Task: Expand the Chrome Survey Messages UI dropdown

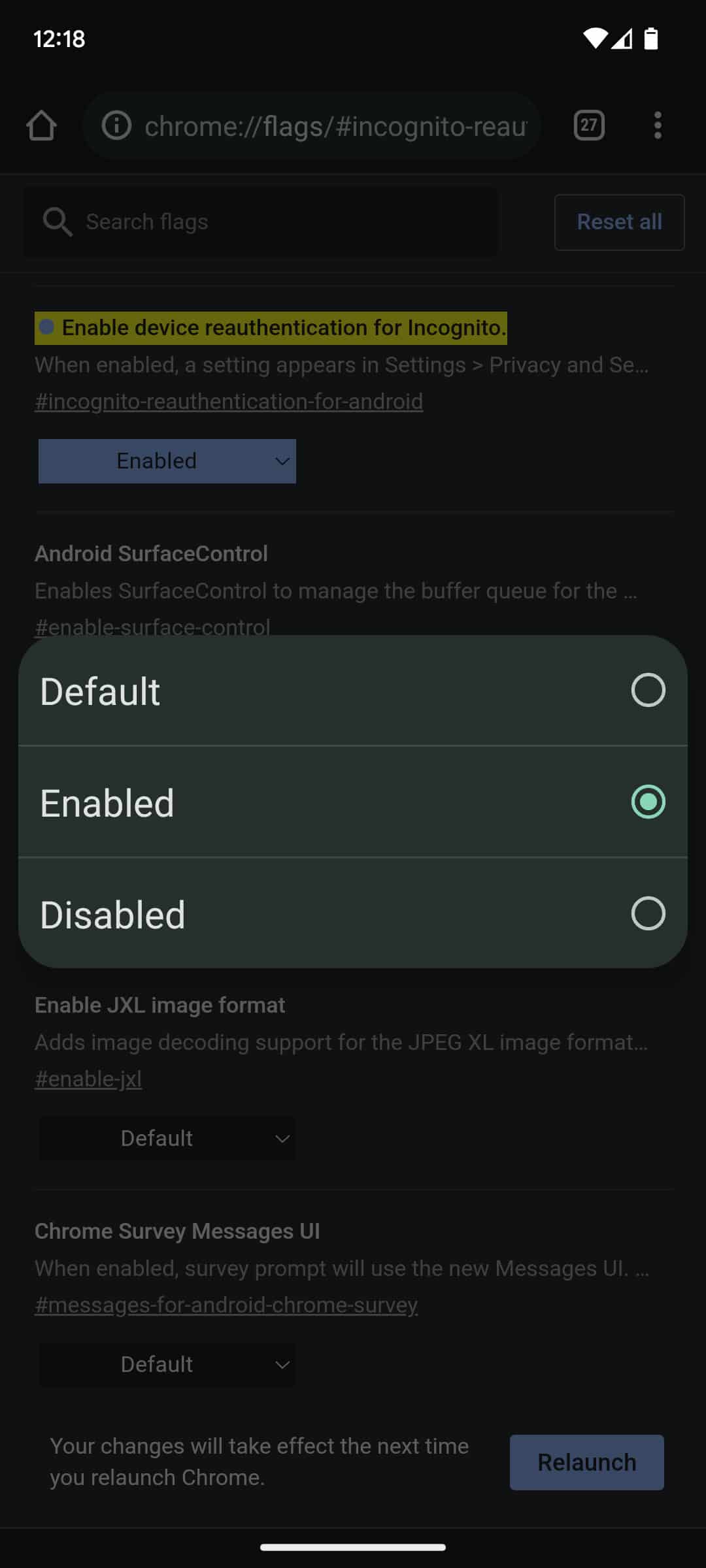Action: tap(167, 1364)
